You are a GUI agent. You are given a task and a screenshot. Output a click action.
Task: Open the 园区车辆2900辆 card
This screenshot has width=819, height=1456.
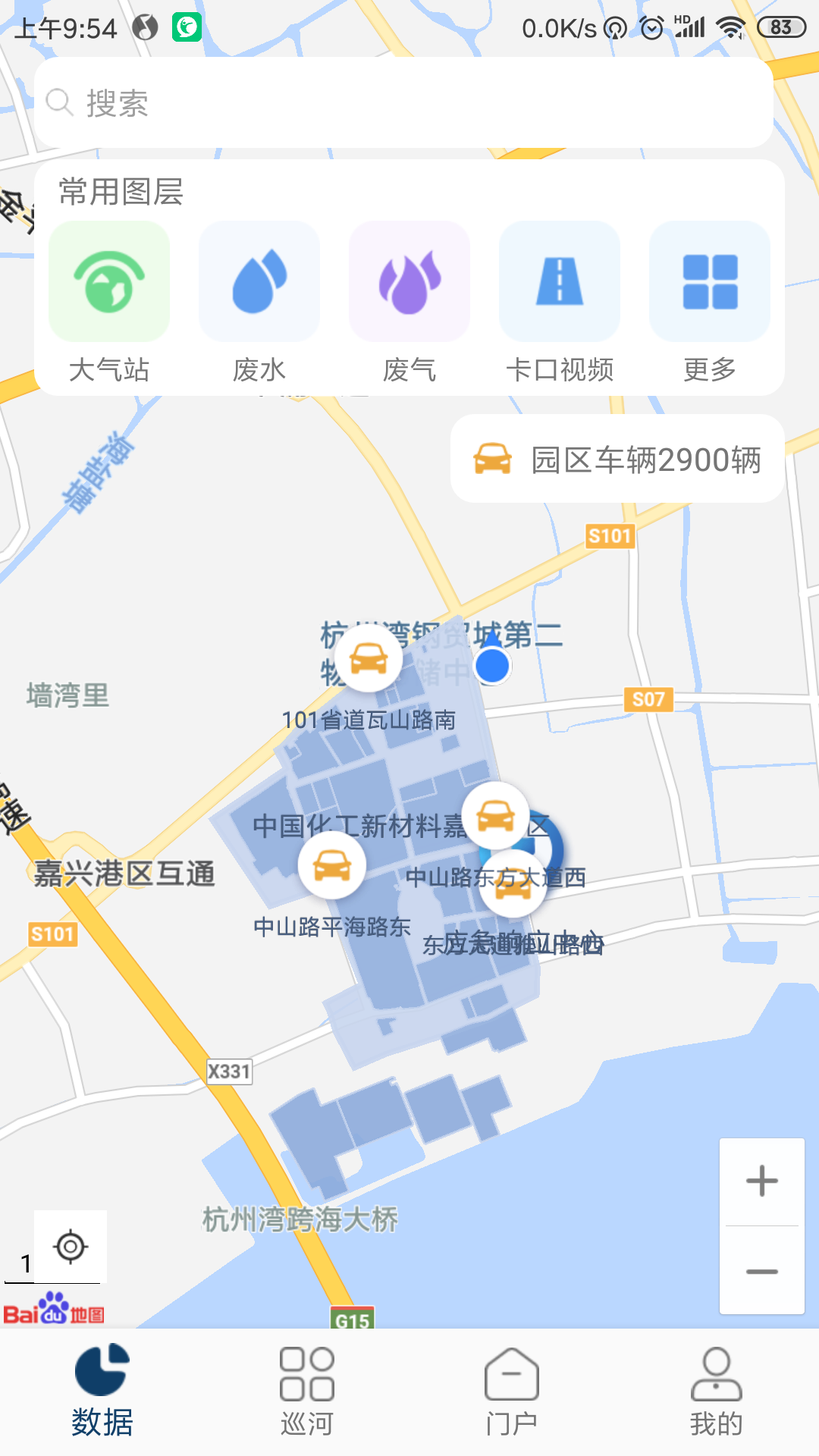(x=617, y=459)
